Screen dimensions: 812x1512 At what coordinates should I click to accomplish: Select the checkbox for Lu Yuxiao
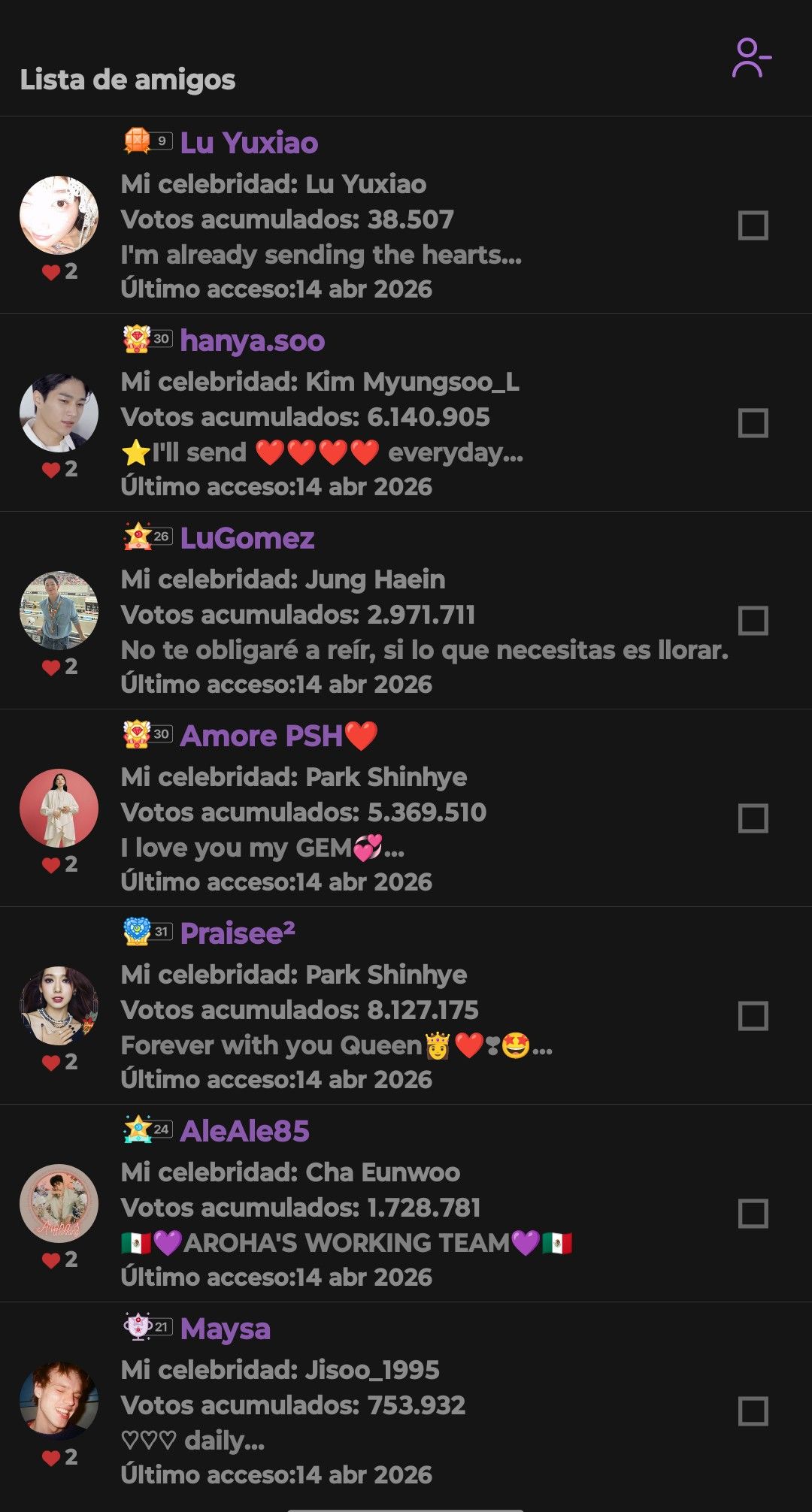[753, 225]
